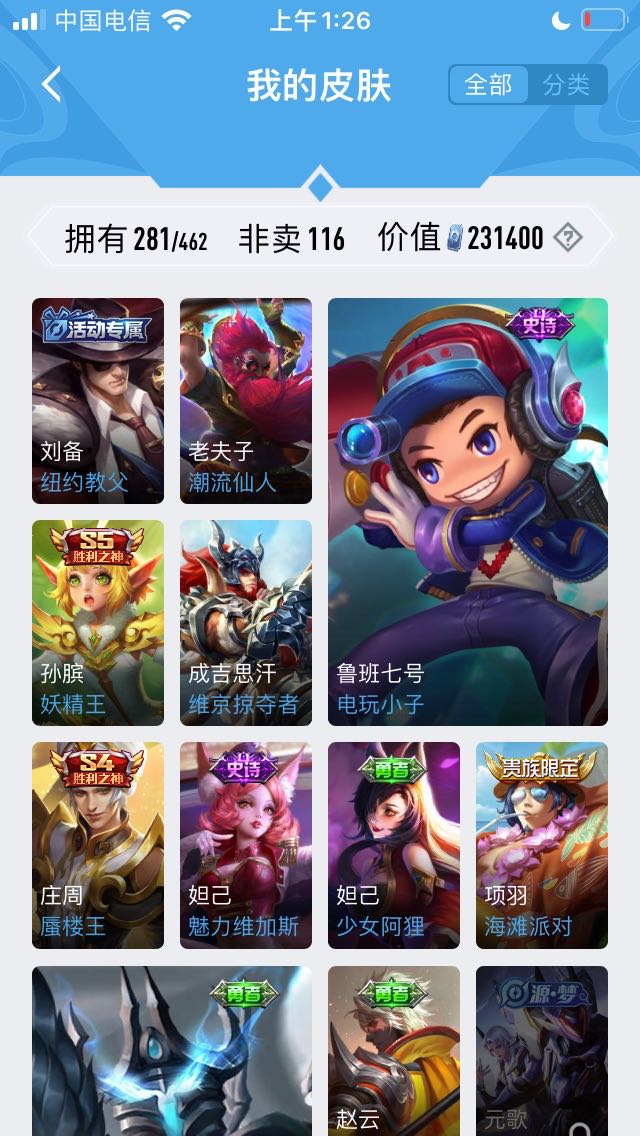Open 孙膑 妖精王 skin card
Screen dimensions: 640x1136
pyautogui.click(x=98, y=623)
